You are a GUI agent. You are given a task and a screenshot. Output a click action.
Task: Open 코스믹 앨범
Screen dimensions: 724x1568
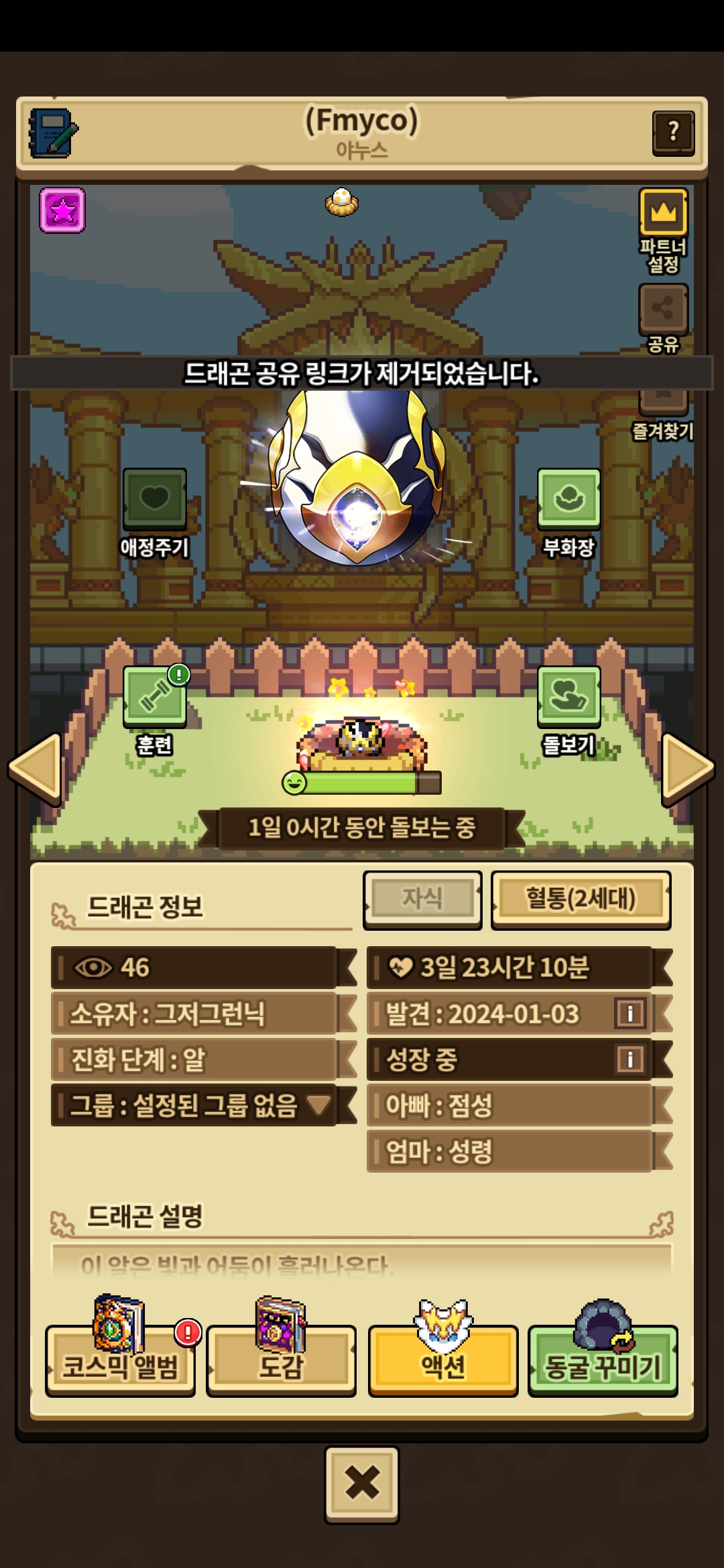pyautogui.click(x=121, y=1366)
